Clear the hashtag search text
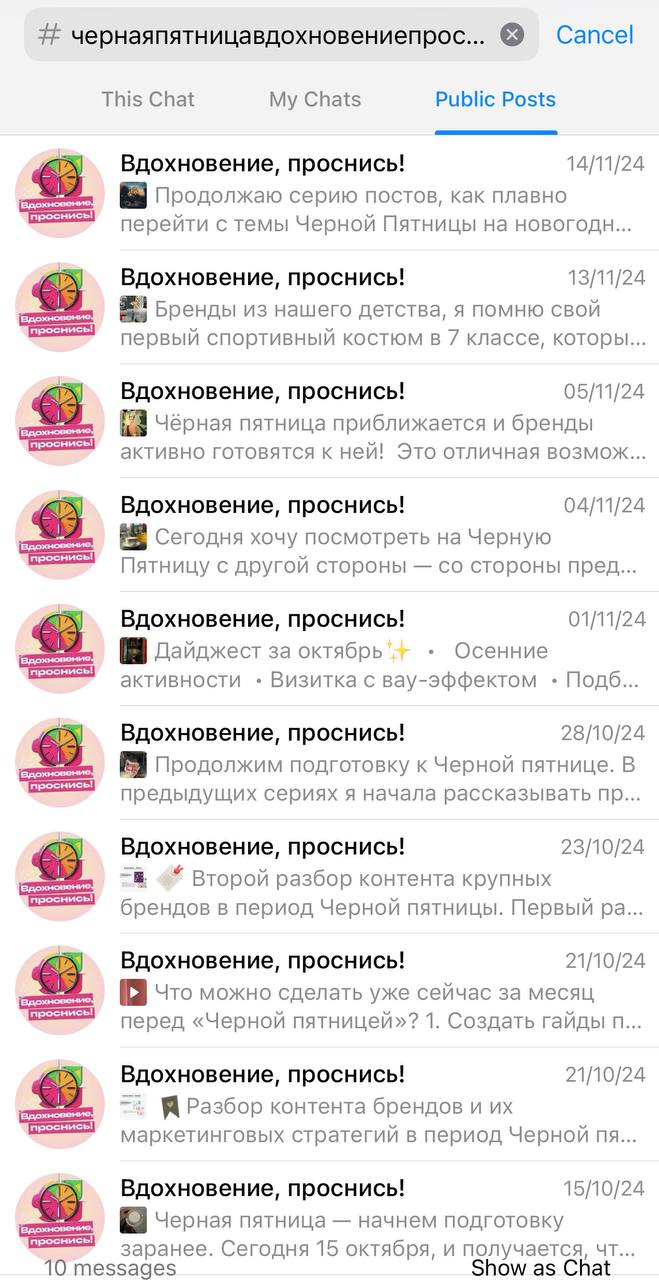The width and height of the screenshot is (659, 1280). [x=512, y=35]
